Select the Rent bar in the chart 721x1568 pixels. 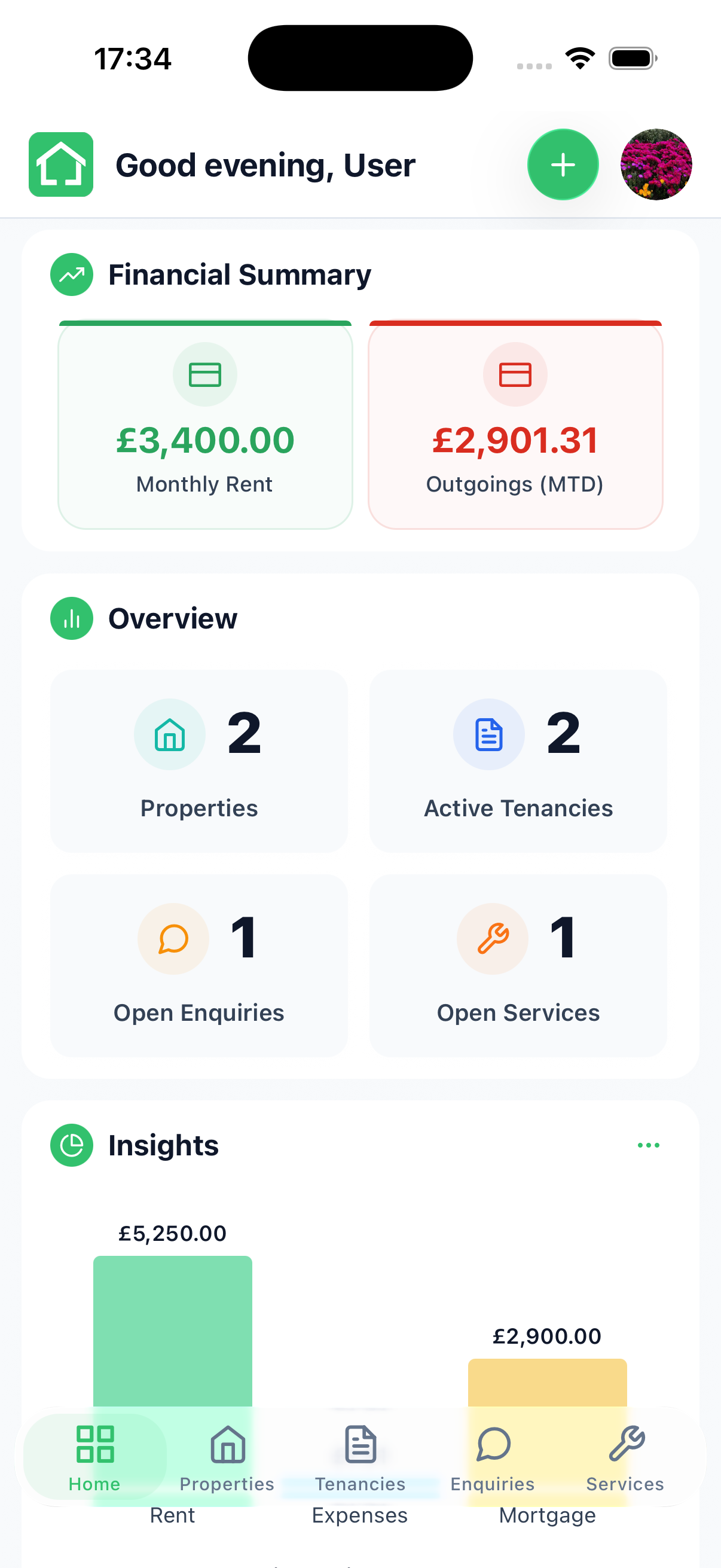tap(173, 1327)
